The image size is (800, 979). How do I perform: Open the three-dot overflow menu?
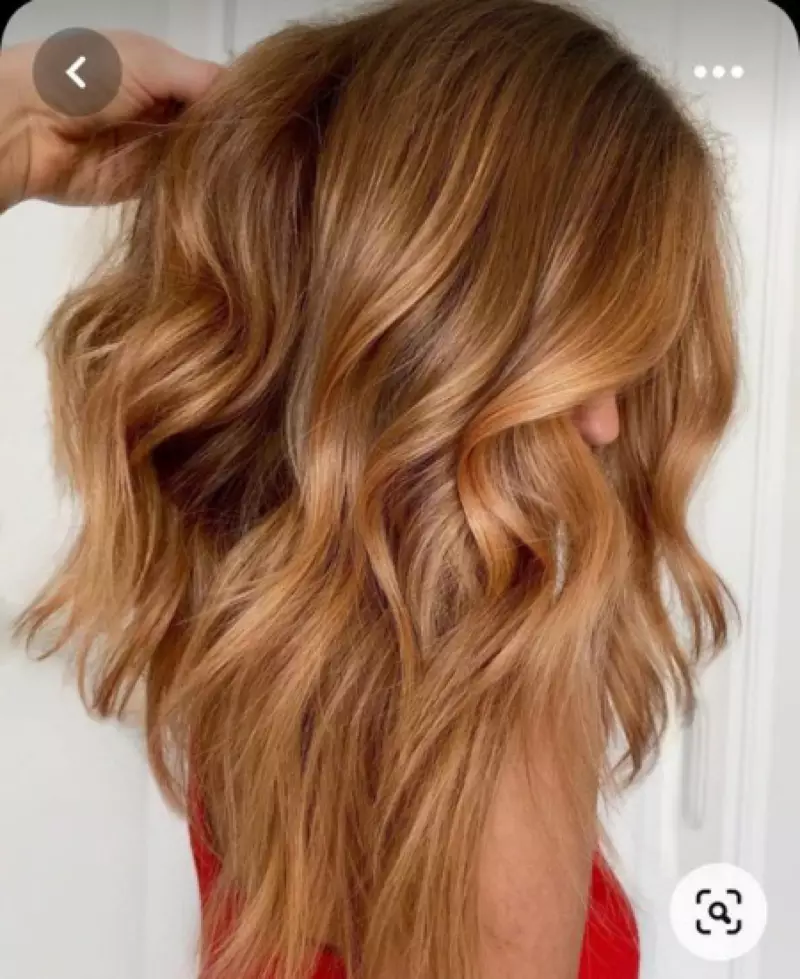tap(719, 72)
